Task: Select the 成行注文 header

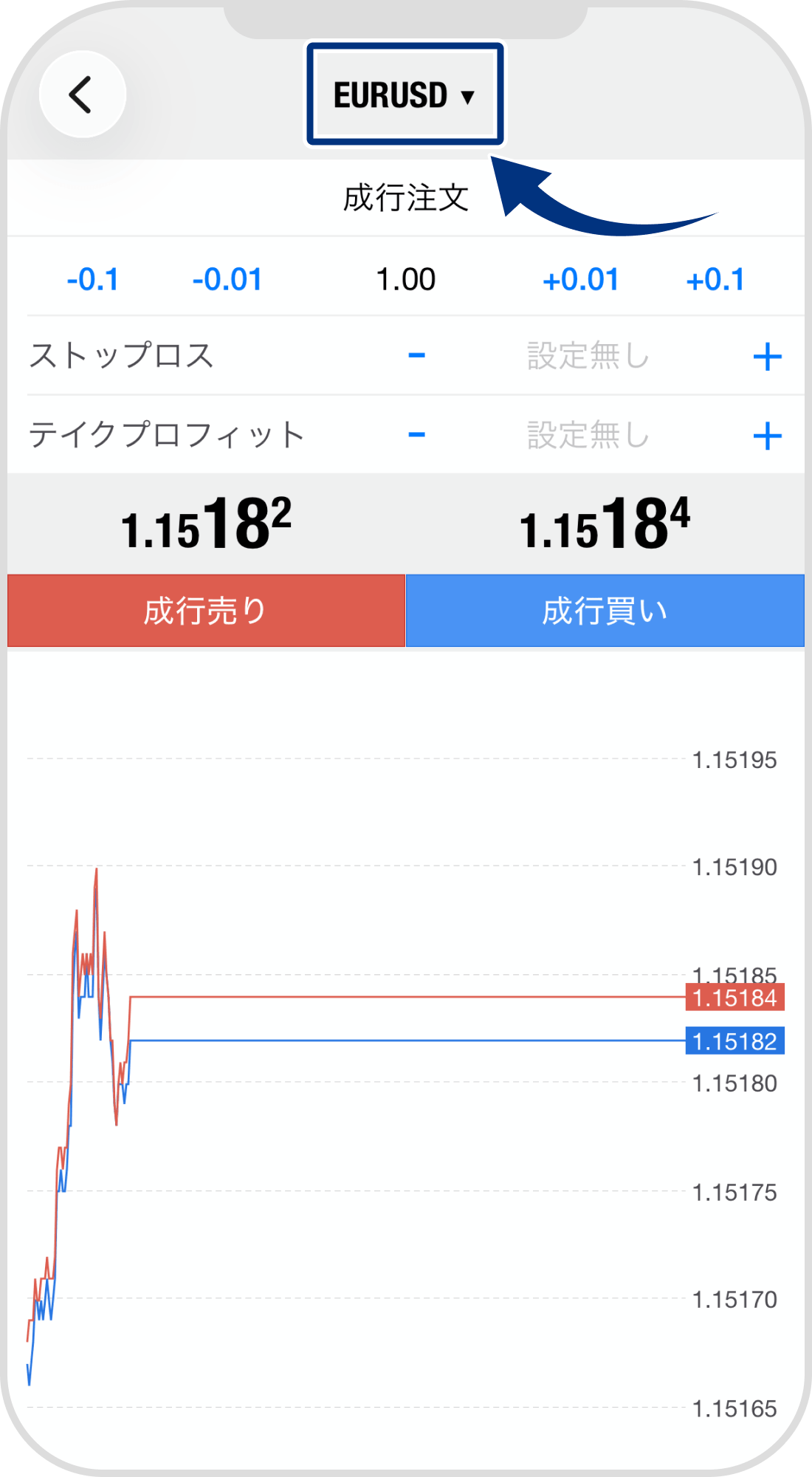Action: coord(406,197)
